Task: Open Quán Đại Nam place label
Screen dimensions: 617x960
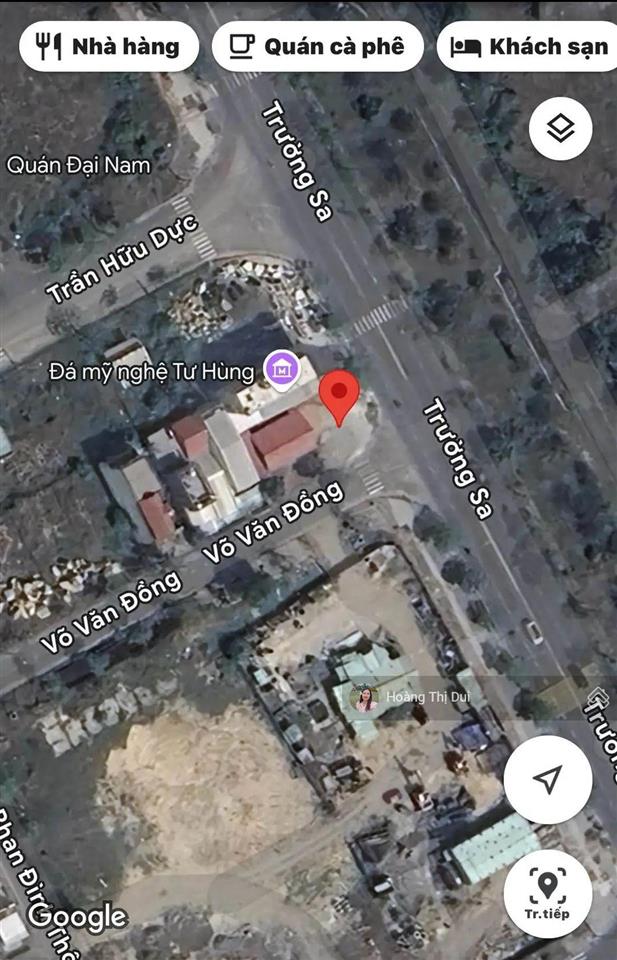Action: pyautogui.click(x=79, y=165)
